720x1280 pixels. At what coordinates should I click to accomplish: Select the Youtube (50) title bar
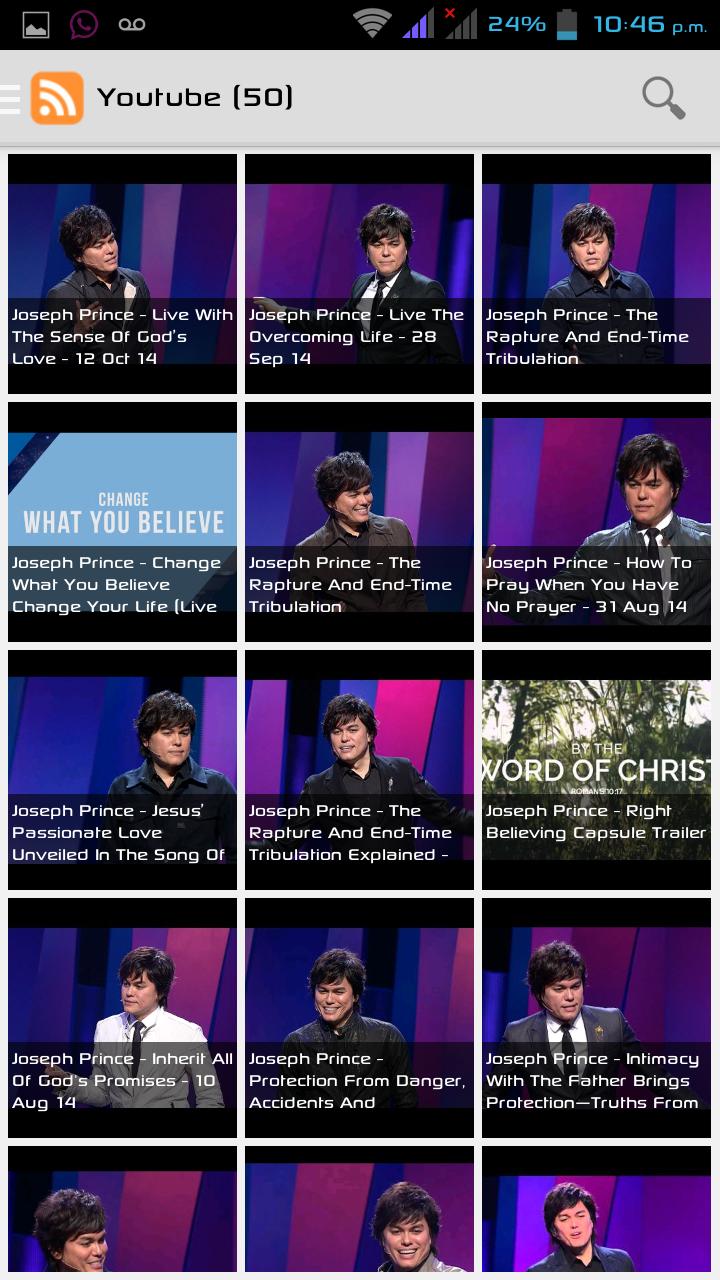[195, 96]
